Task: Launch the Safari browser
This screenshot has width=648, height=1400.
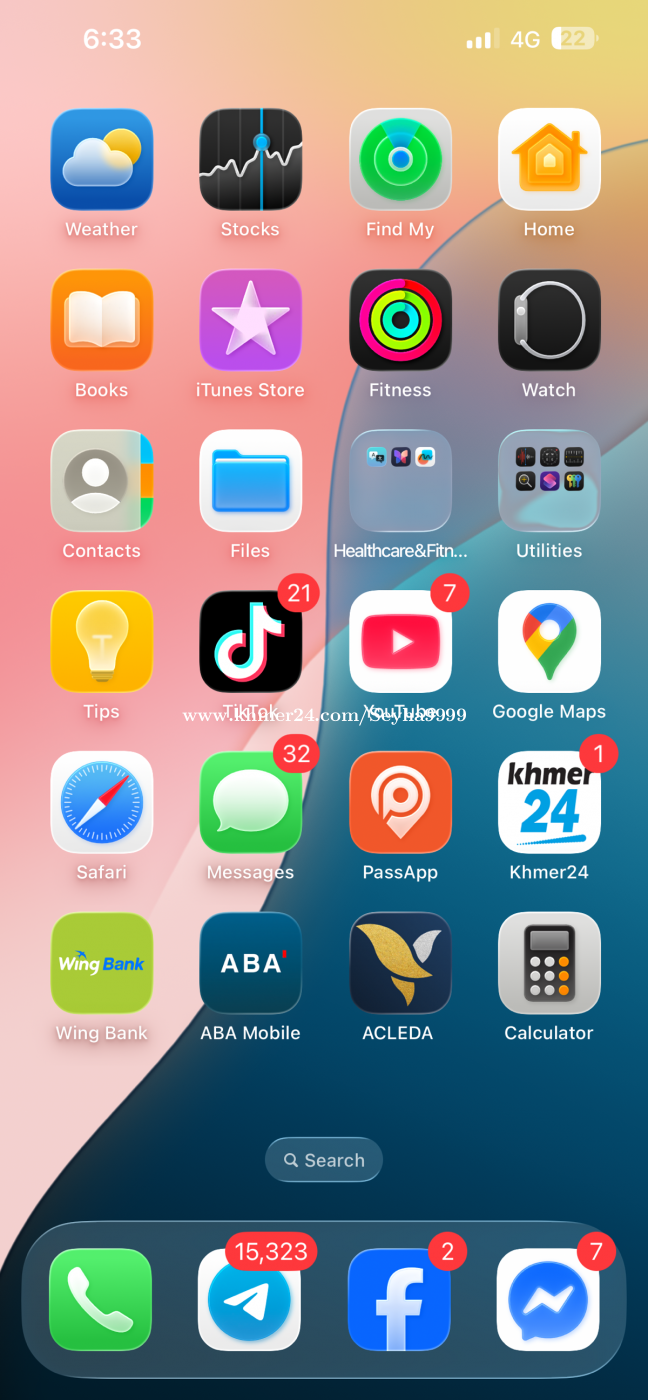Action: tap(101, 804)
